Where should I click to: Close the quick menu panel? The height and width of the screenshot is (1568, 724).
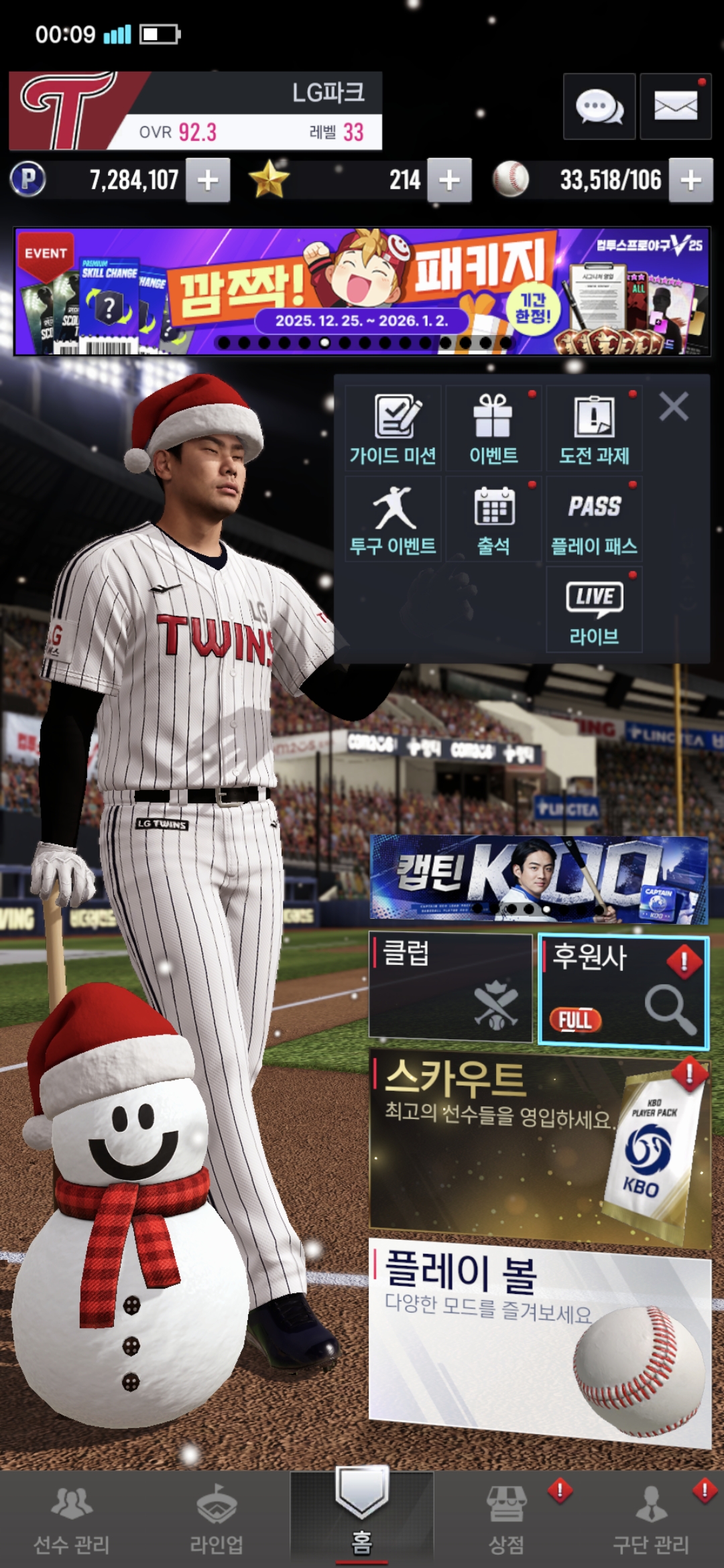(673, 407)
